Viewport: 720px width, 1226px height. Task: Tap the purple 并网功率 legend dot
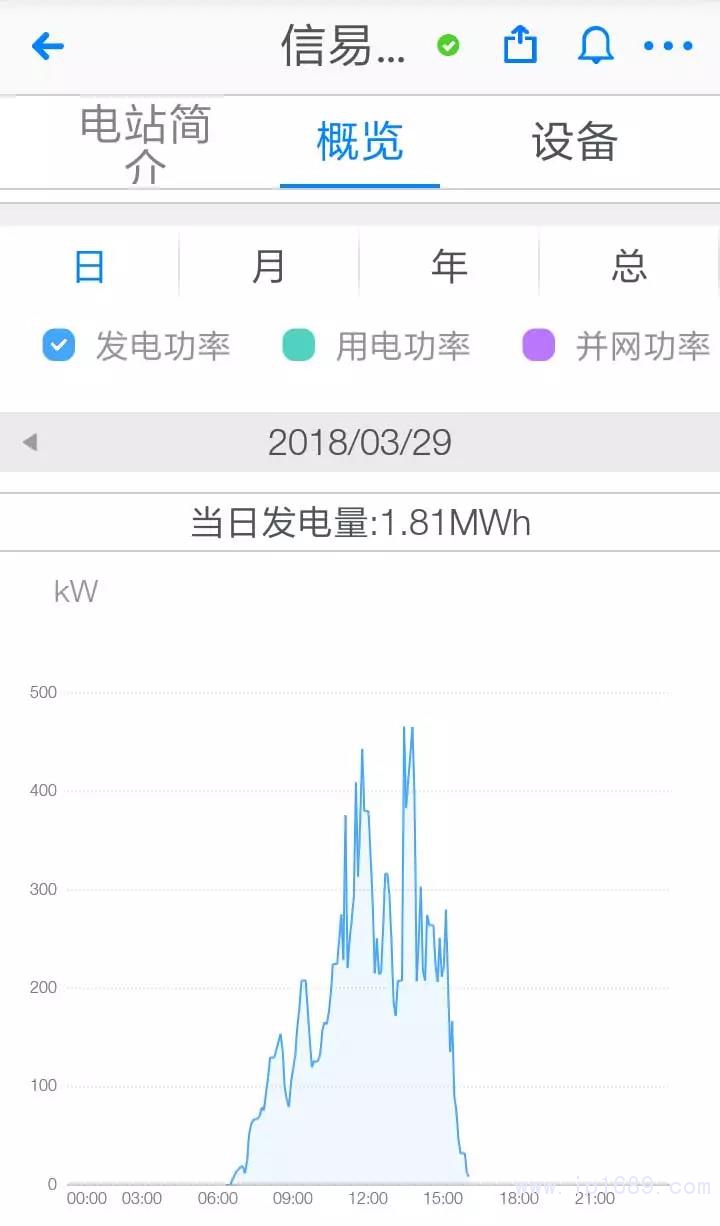pos(539,345)
